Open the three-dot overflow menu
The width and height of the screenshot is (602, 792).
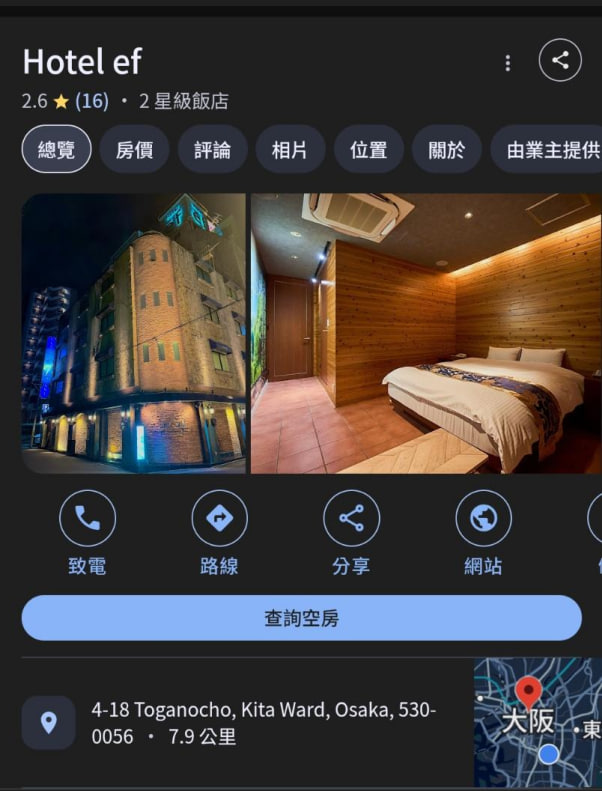tap(508, 63)
